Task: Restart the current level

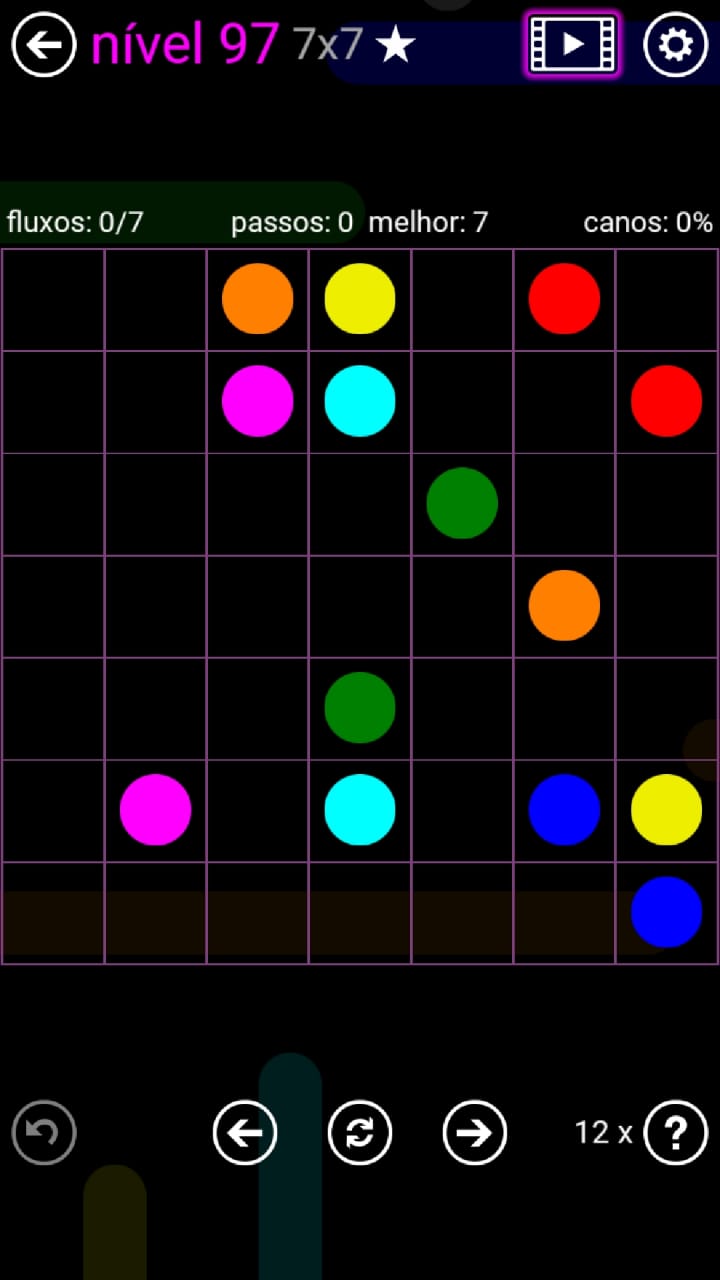Action: coord(360,1132)
